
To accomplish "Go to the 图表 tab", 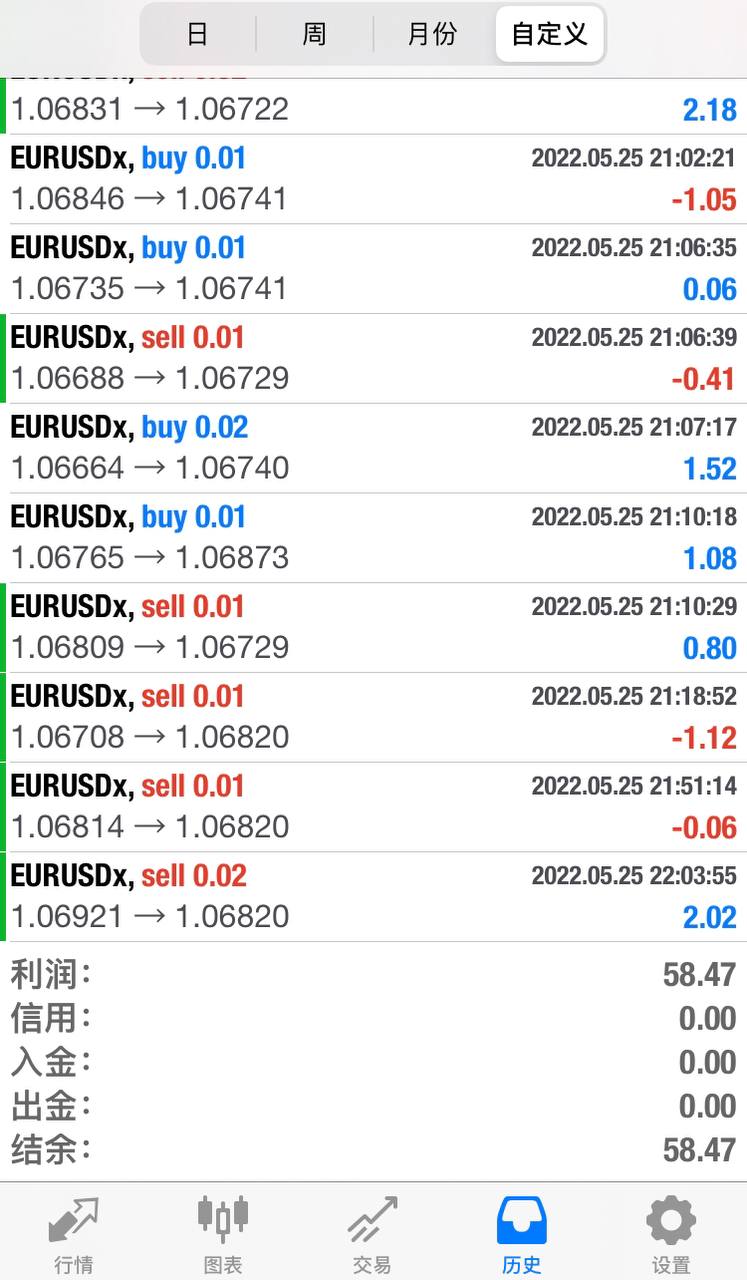I will coord(223,1234).
